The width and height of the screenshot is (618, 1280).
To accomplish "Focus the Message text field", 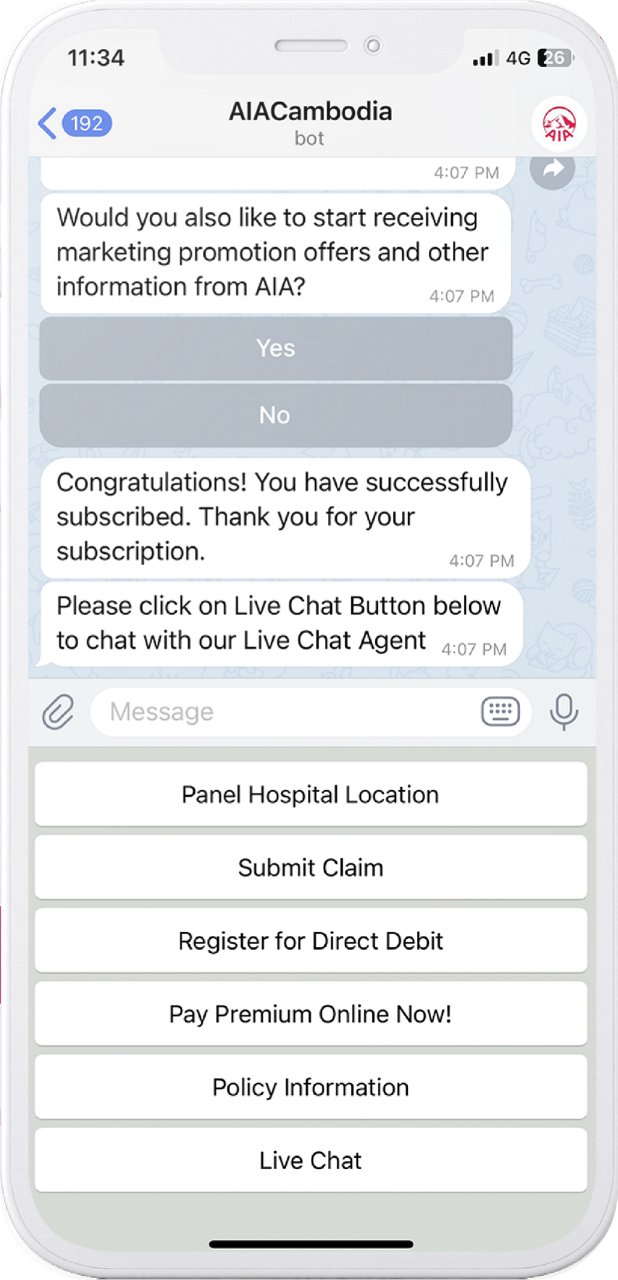I will (x=285, y=712).
